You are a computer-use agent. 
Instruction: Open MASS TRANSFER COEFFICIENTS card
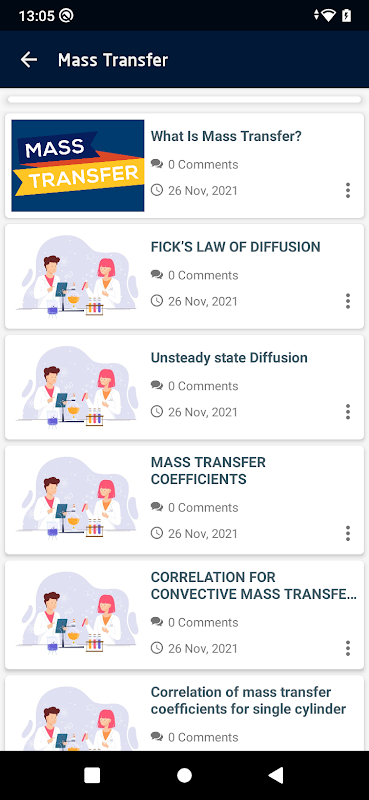coord(184,499)
